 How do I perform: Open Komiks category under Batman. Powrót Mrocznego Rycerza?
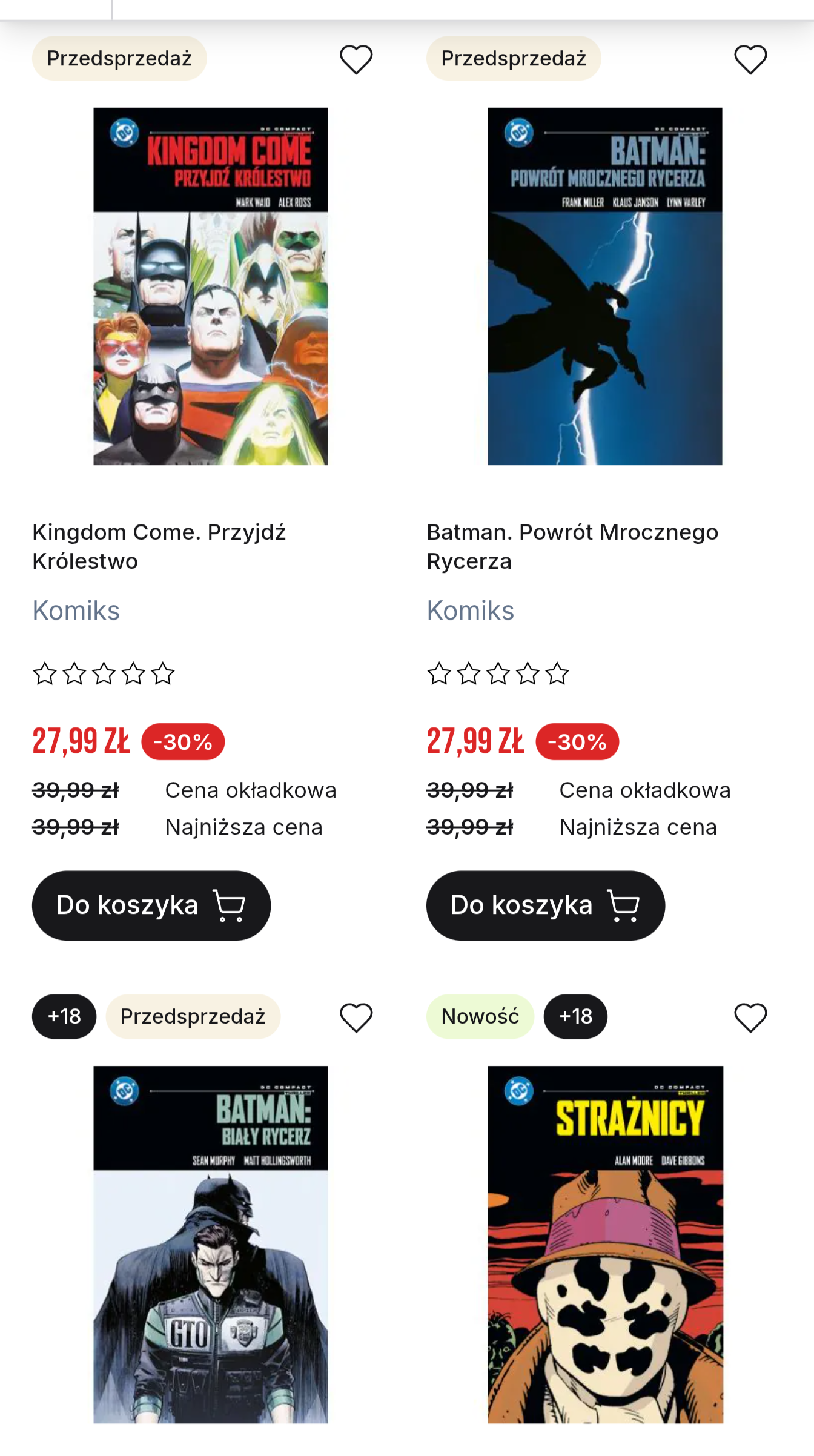pyautogui.click(x=471, y=611)
